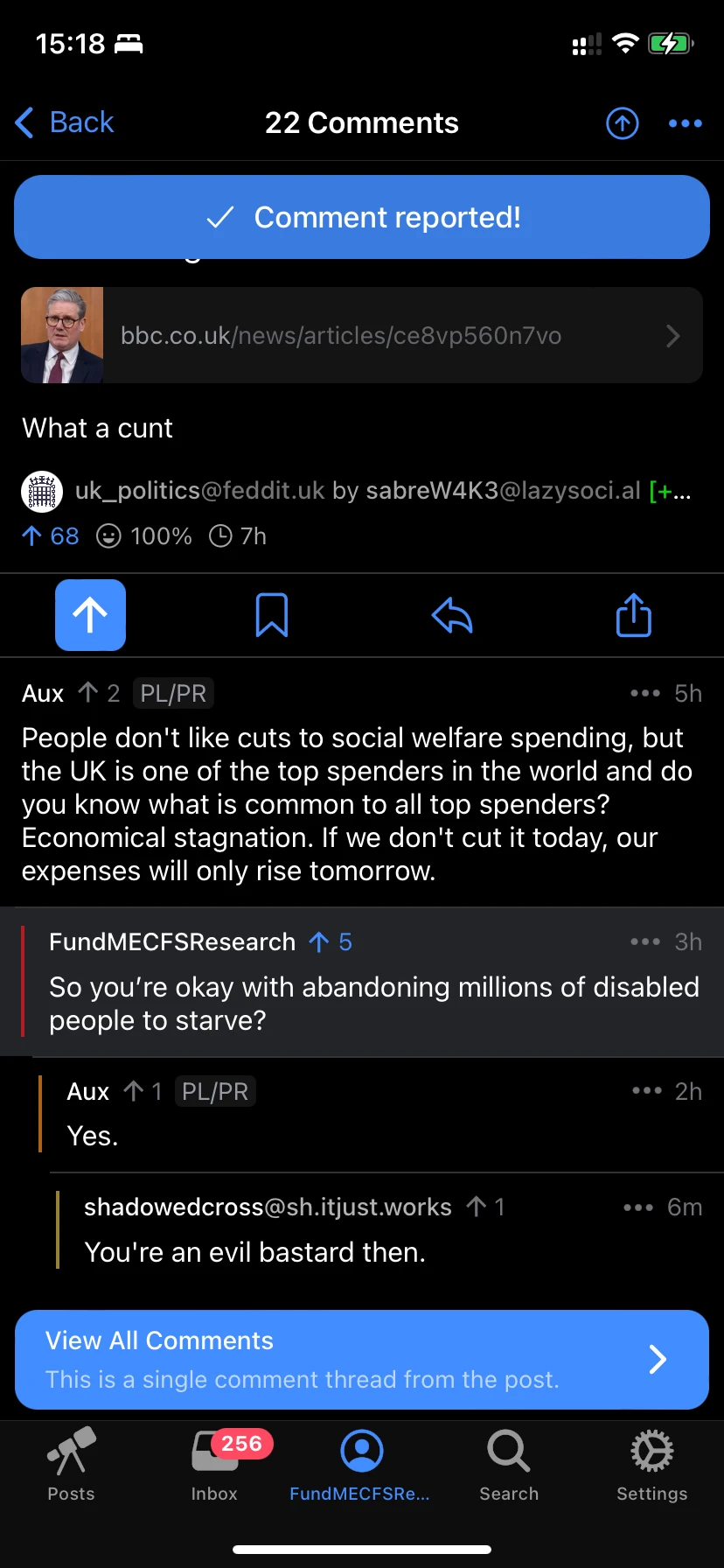Upvote the post with the blue arrow button
724x1568 pixels.
[90, 615]
